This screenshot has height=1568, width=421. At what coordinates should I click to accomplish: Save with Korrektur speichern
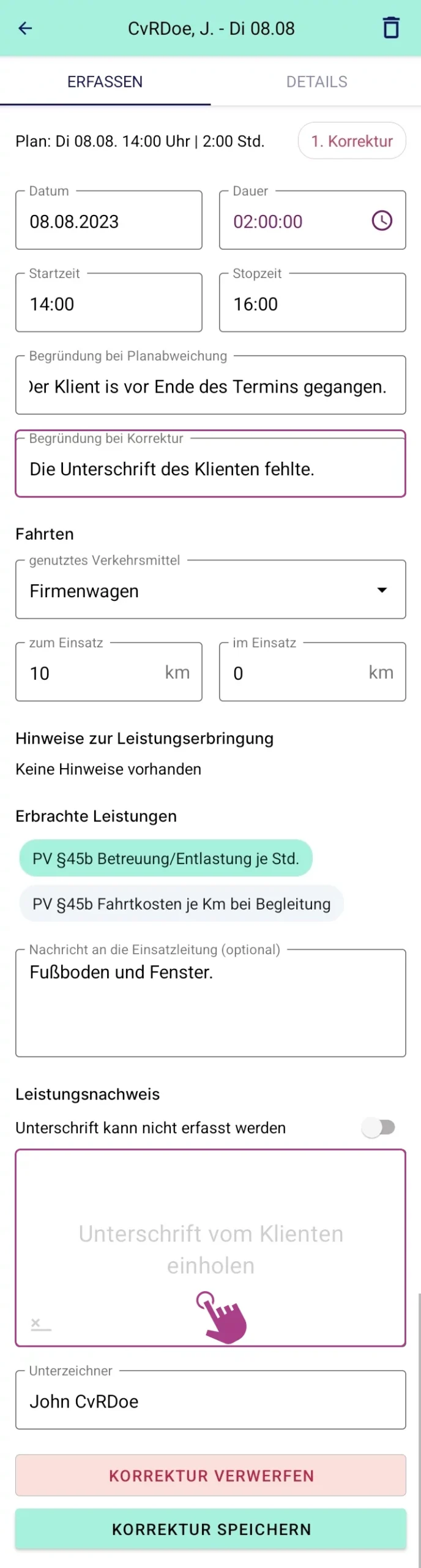point(210,1529)
